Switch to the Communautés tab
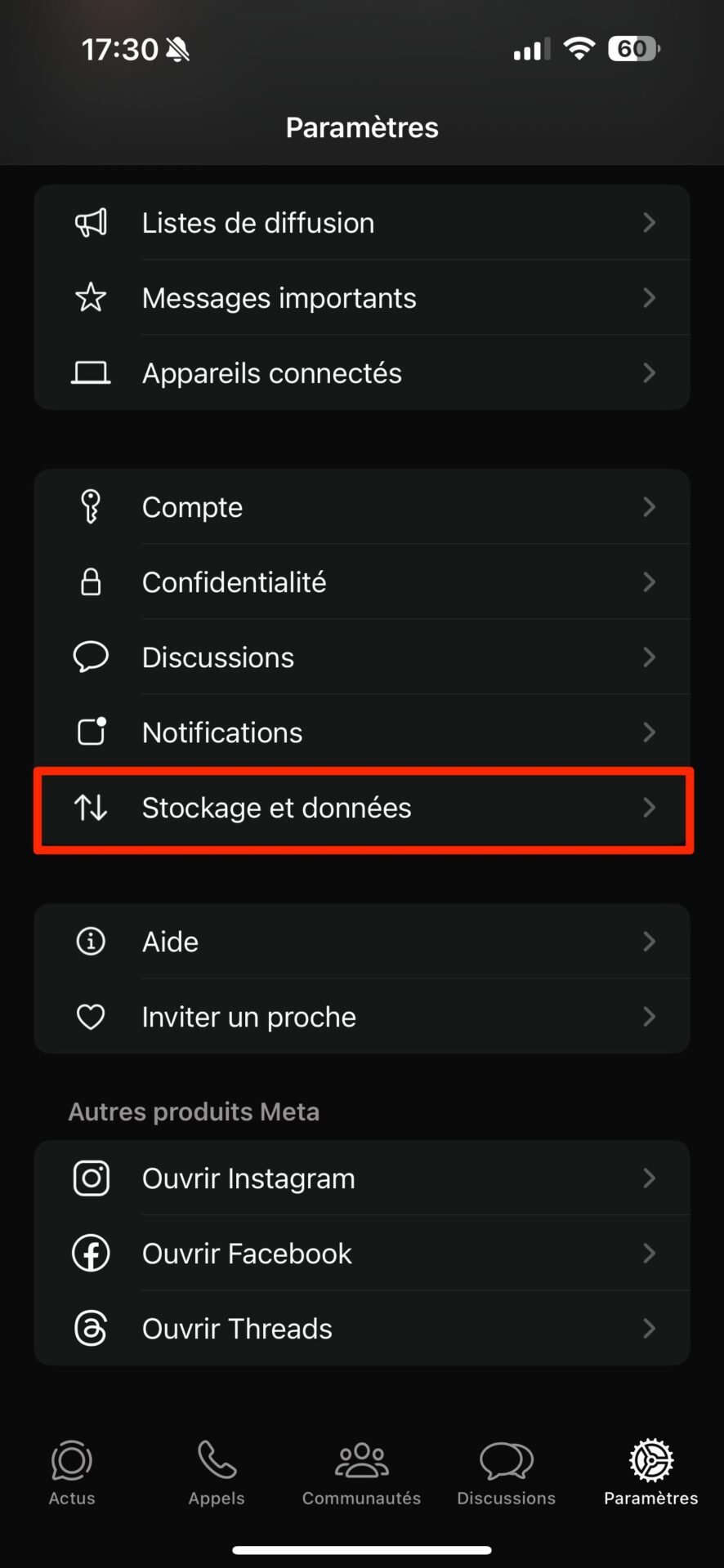The height and width of the screenshot is (1568, 724). point(361,1472)
